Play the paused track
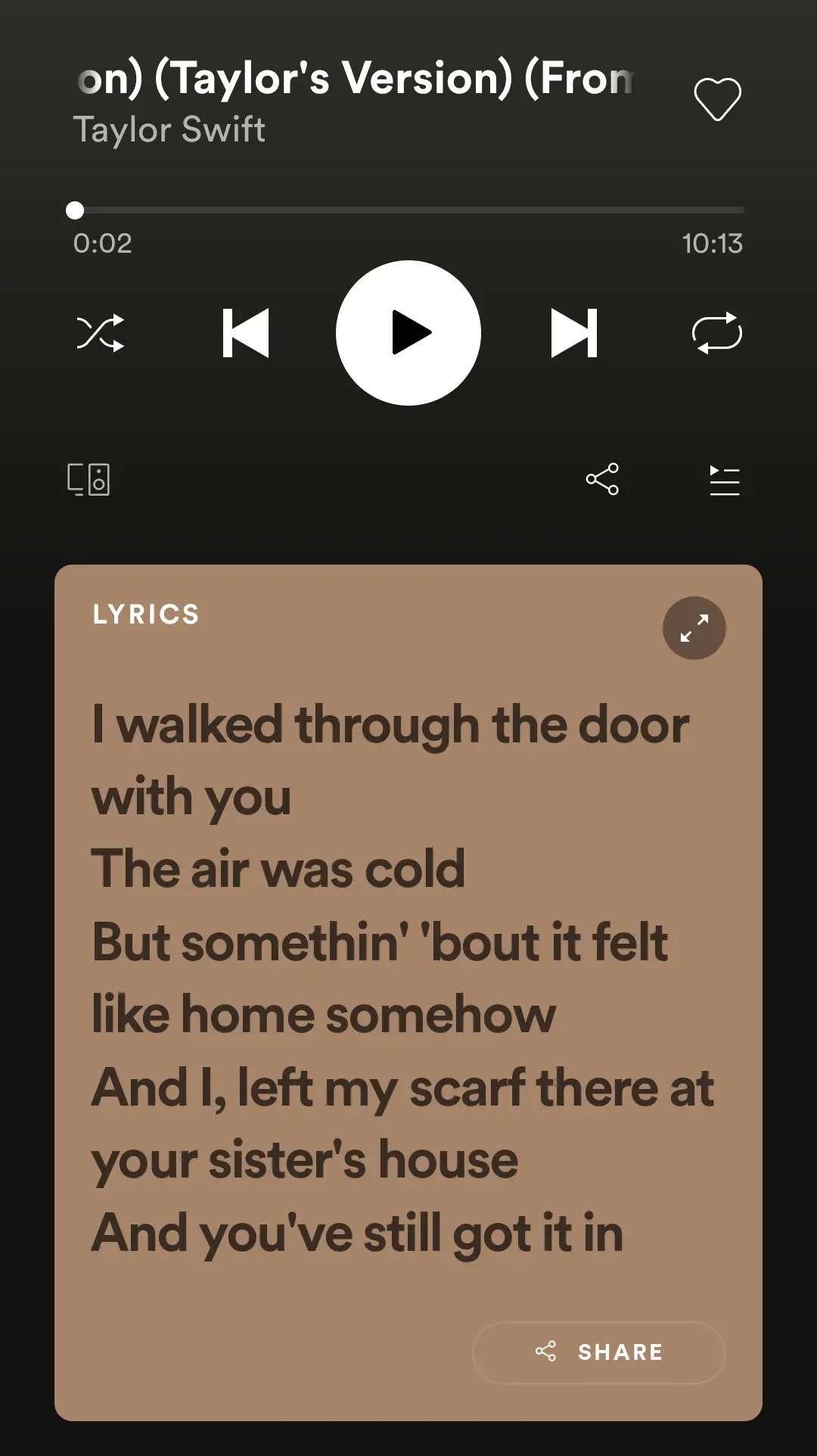Screen dimensions: 817x1456 pyautogui.click(x=408, y=333)
